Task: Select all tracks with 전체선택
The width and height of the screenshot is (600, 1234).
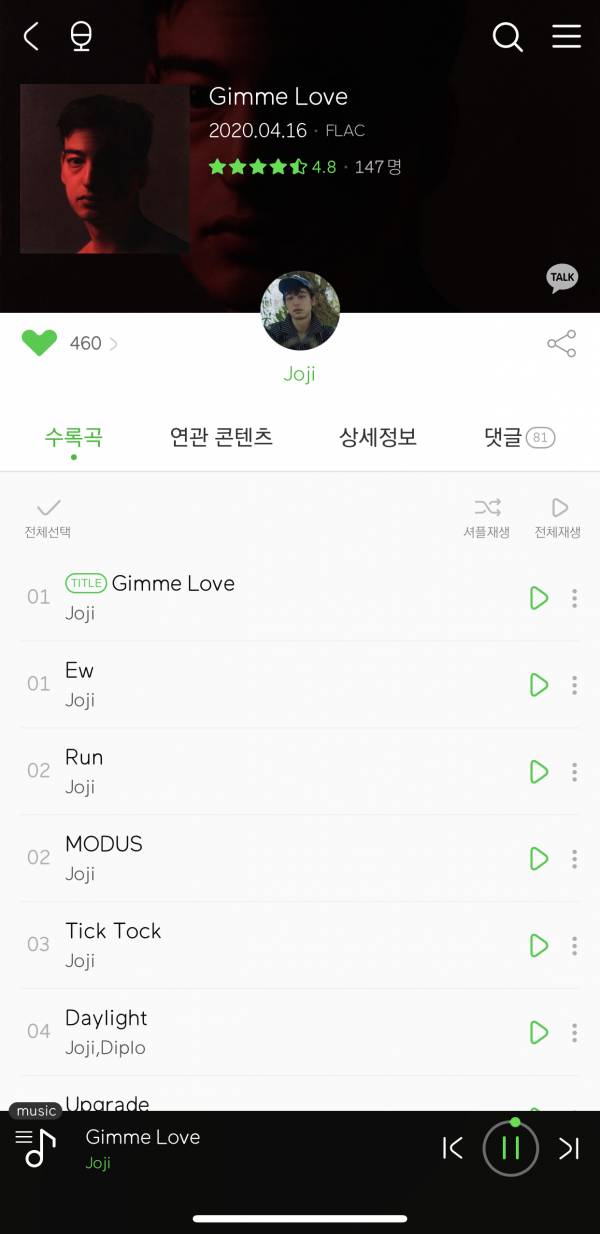Action: tap(48, 517)
